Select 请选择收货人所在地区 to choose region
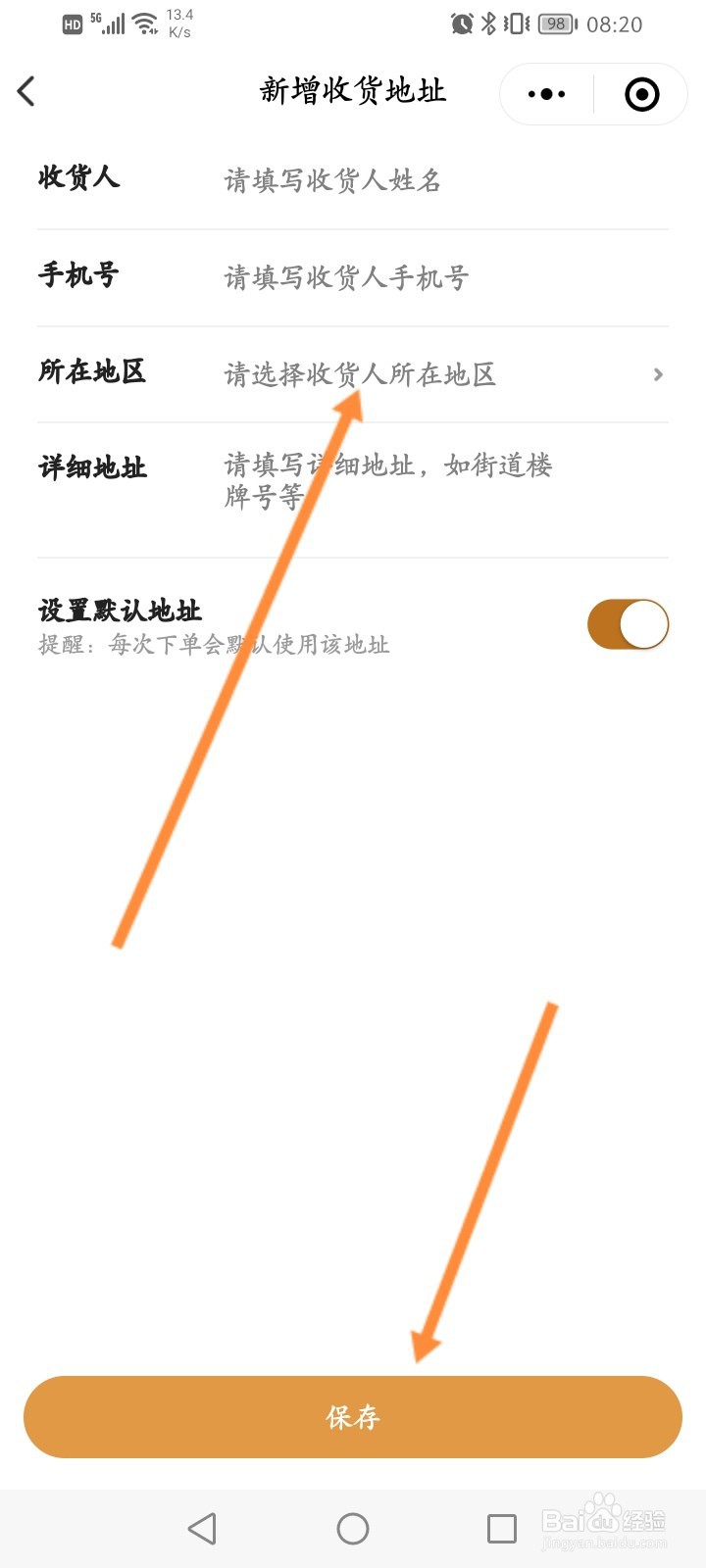706x1568 pixels. click(361, 375)
